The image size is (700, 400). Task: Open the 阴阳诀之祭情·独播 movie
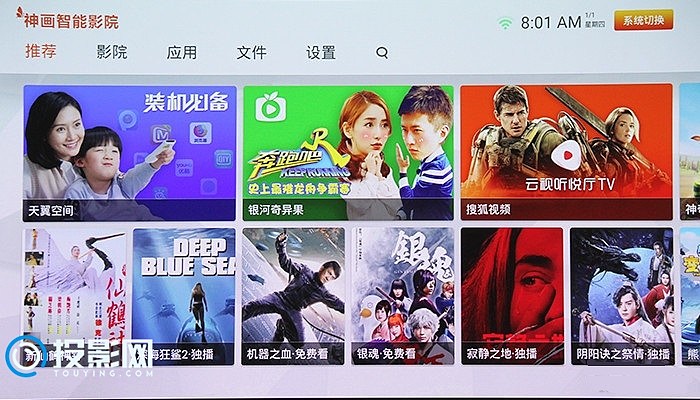621,295
